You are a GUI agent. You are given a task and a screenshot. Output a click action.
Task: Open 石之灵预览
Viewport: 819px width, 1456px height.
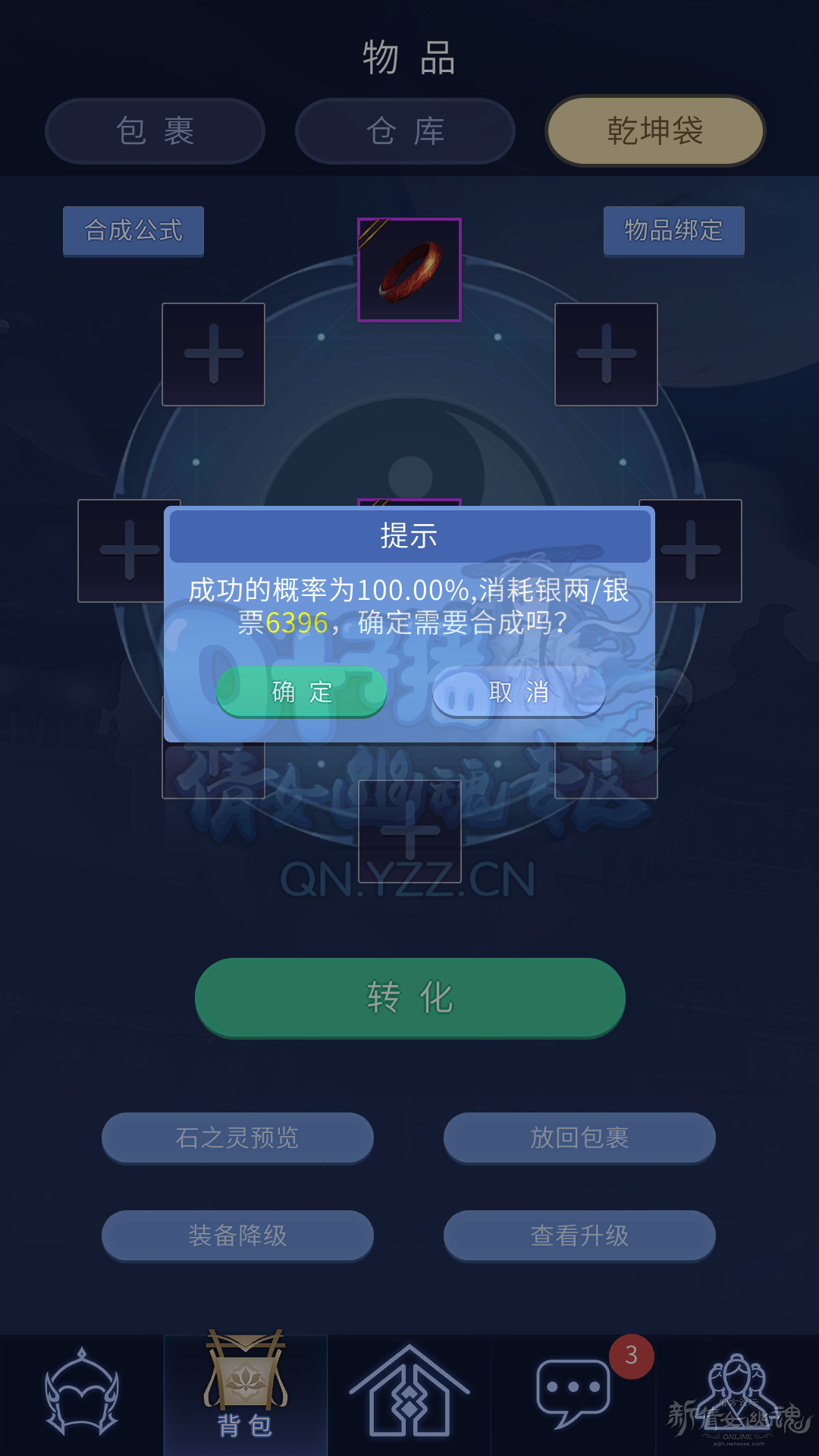coord(237,1137)
